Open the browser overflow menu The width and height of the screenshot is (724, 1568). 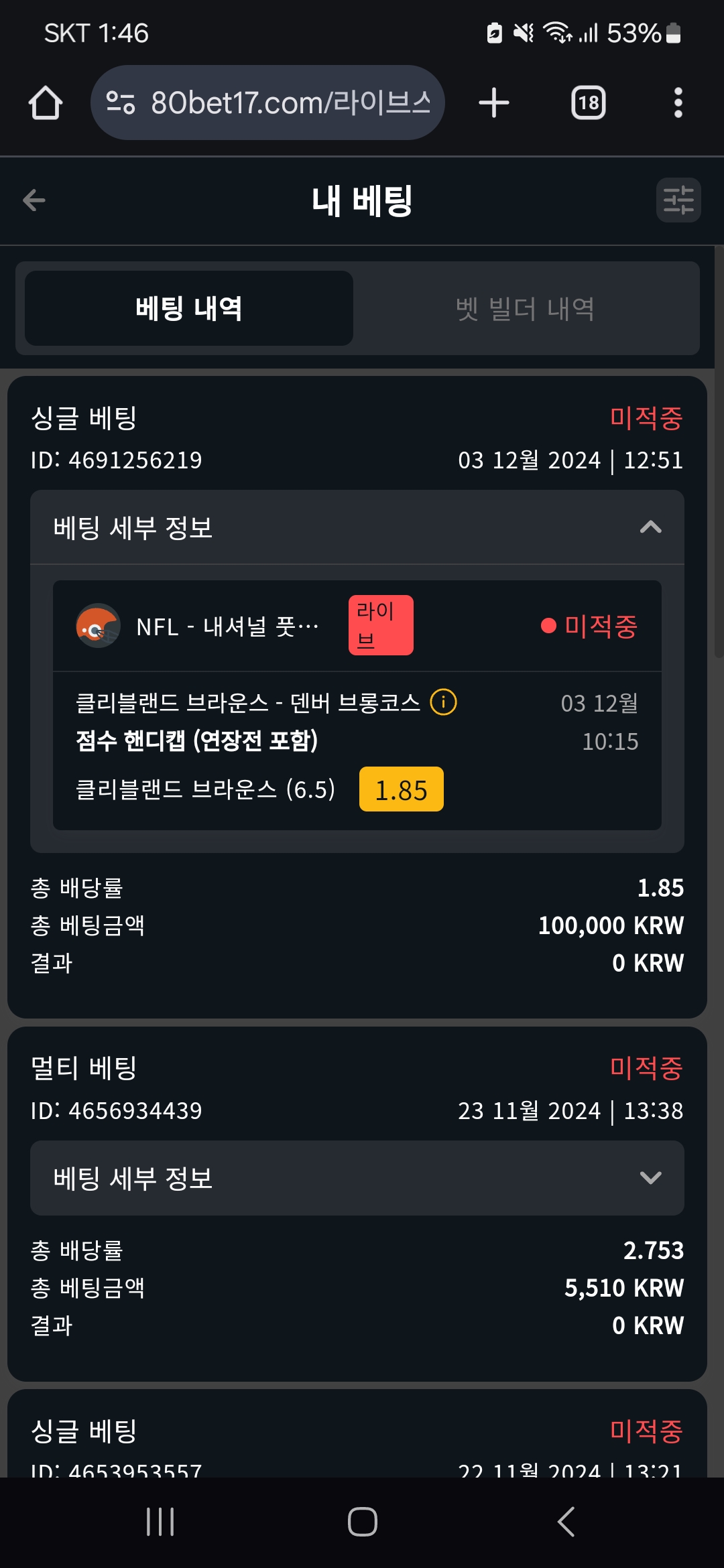678,103
